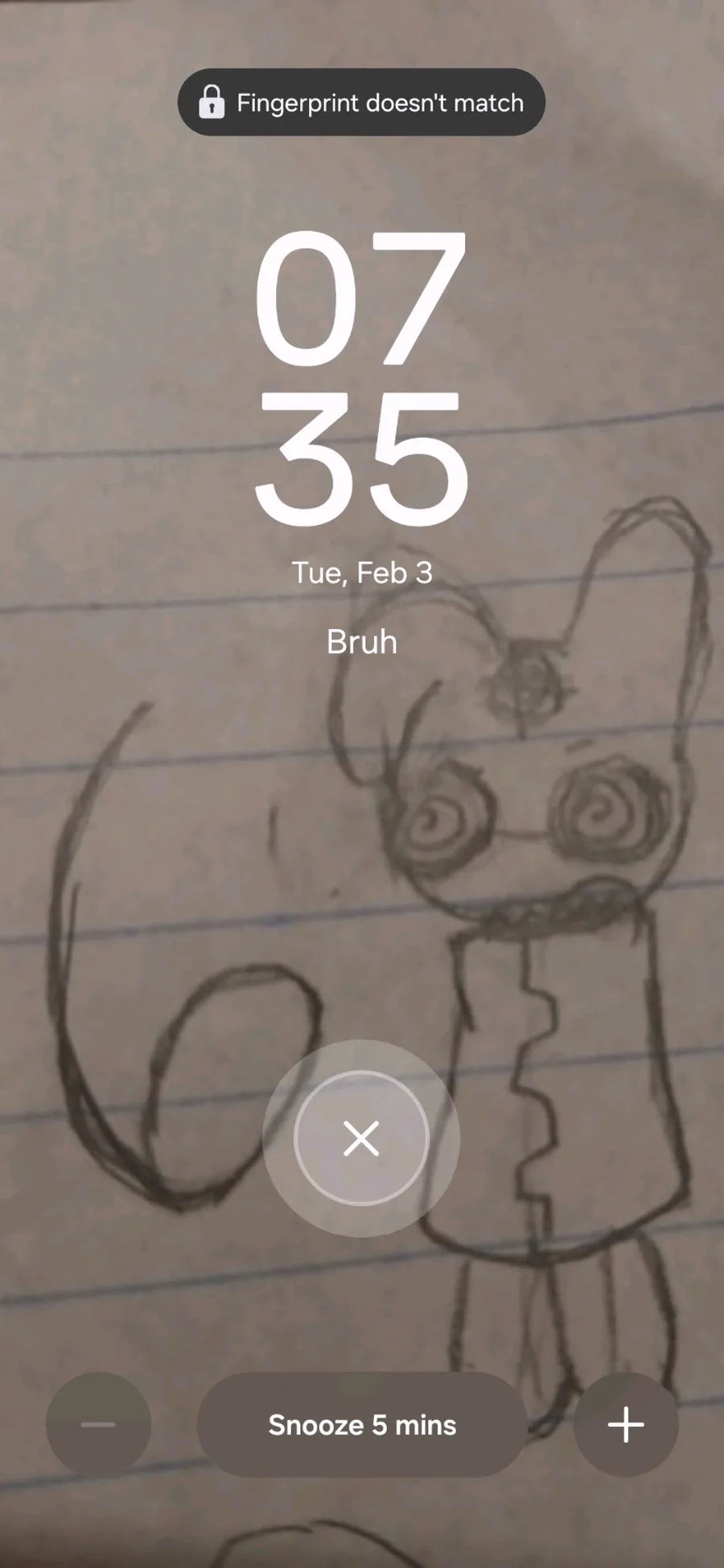Increase snooze time with the plus button
This screenshot has height=1568, width=724.
pyautogui.click(x=626, y=1425)
